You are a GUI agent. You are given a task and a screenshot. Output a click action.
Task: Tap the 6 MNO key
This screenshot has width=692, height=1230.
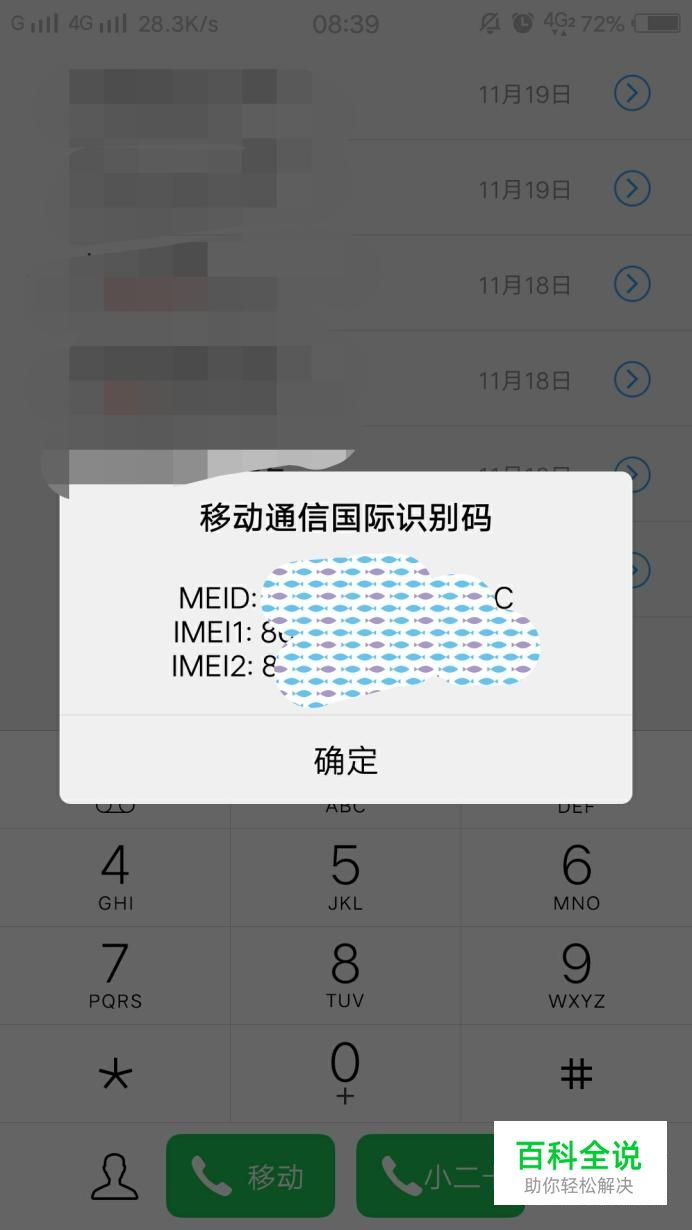point(576,877)
